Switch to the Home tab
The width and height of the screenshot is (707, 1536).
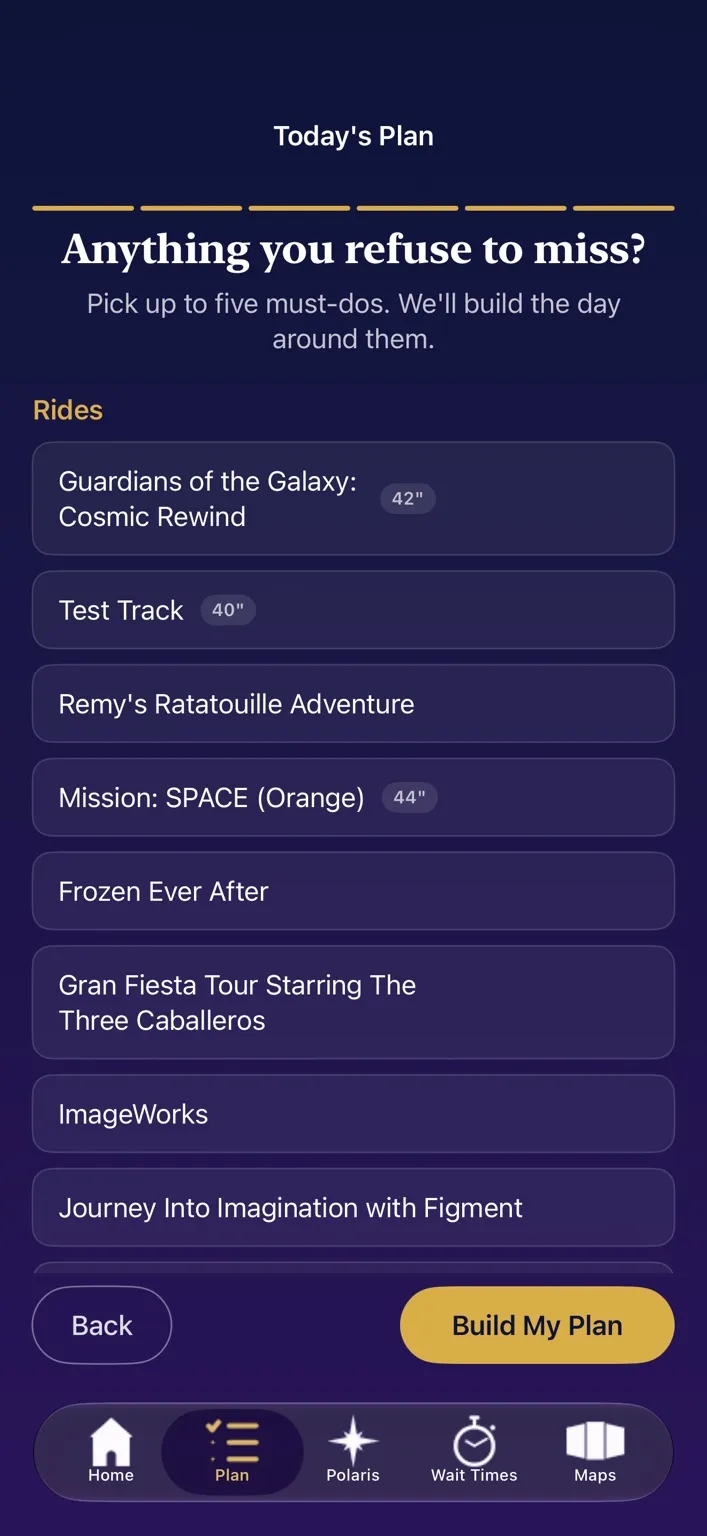tap(111, 1452)
